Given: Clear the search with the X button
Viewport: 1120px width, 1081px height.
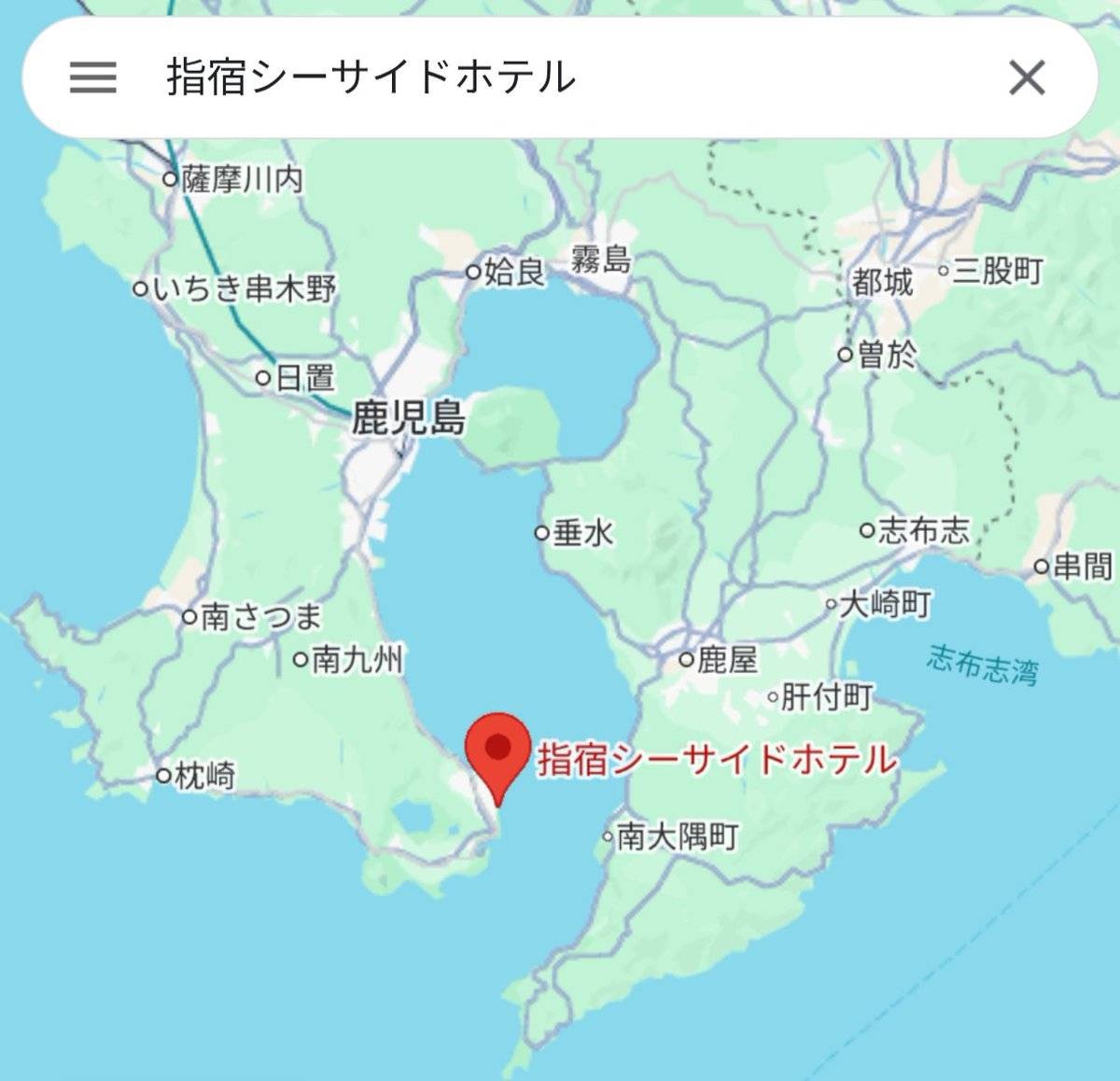Looking at the screenshot, I should (x=1027, y=77).
